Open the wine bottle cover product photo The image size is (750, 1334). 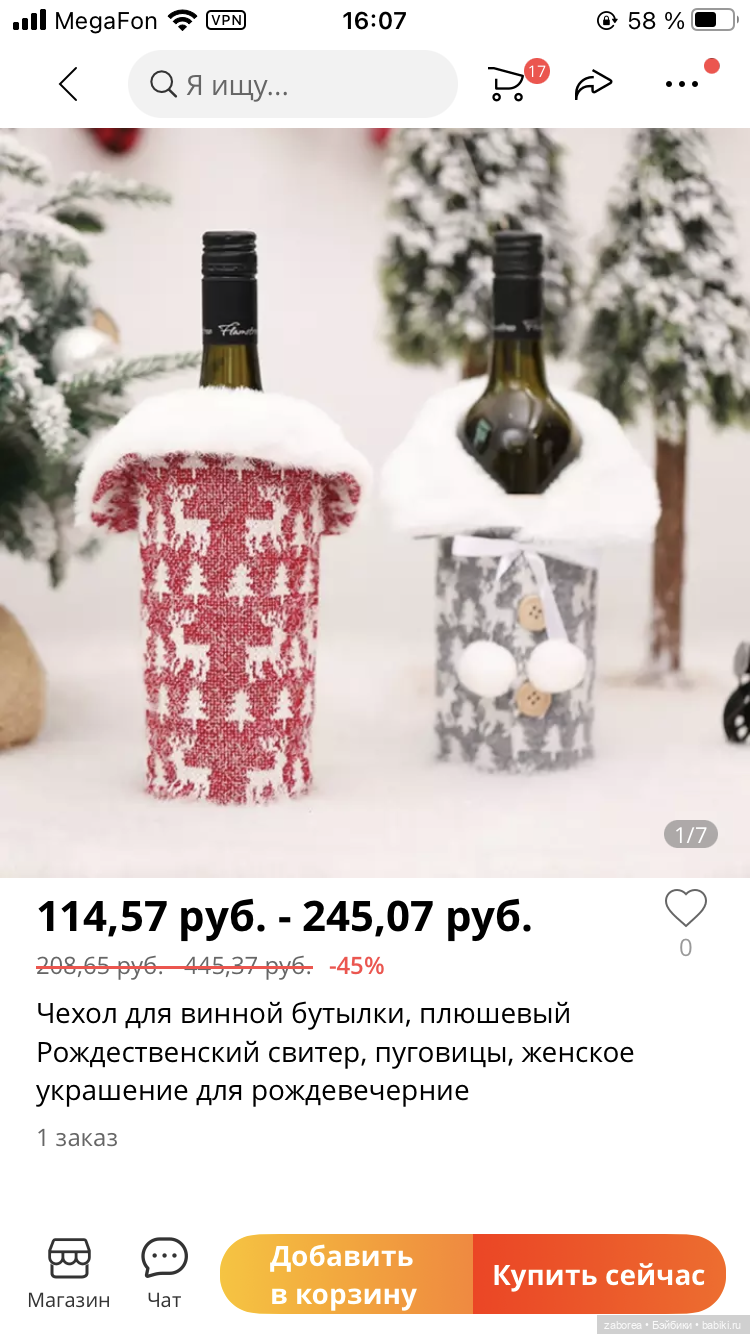(375, 500)
